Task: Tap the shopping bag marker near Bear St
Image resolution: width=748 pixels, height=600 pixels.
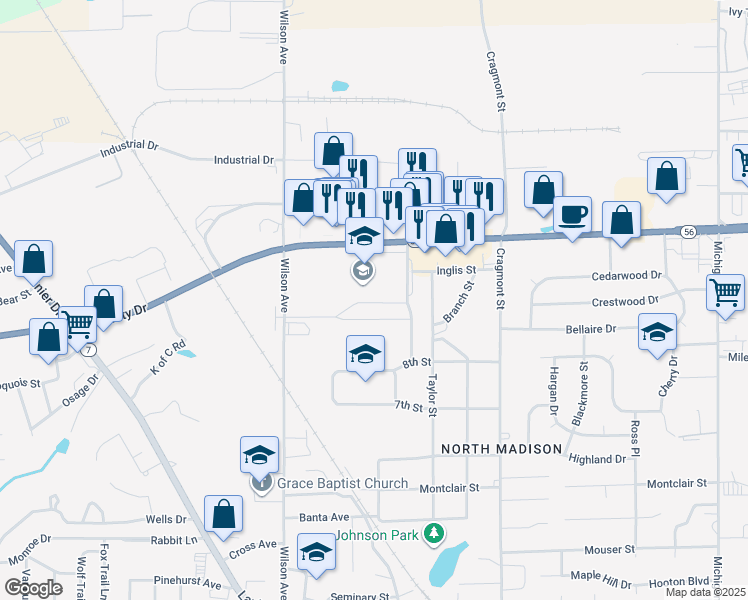Action: [34, 259]
